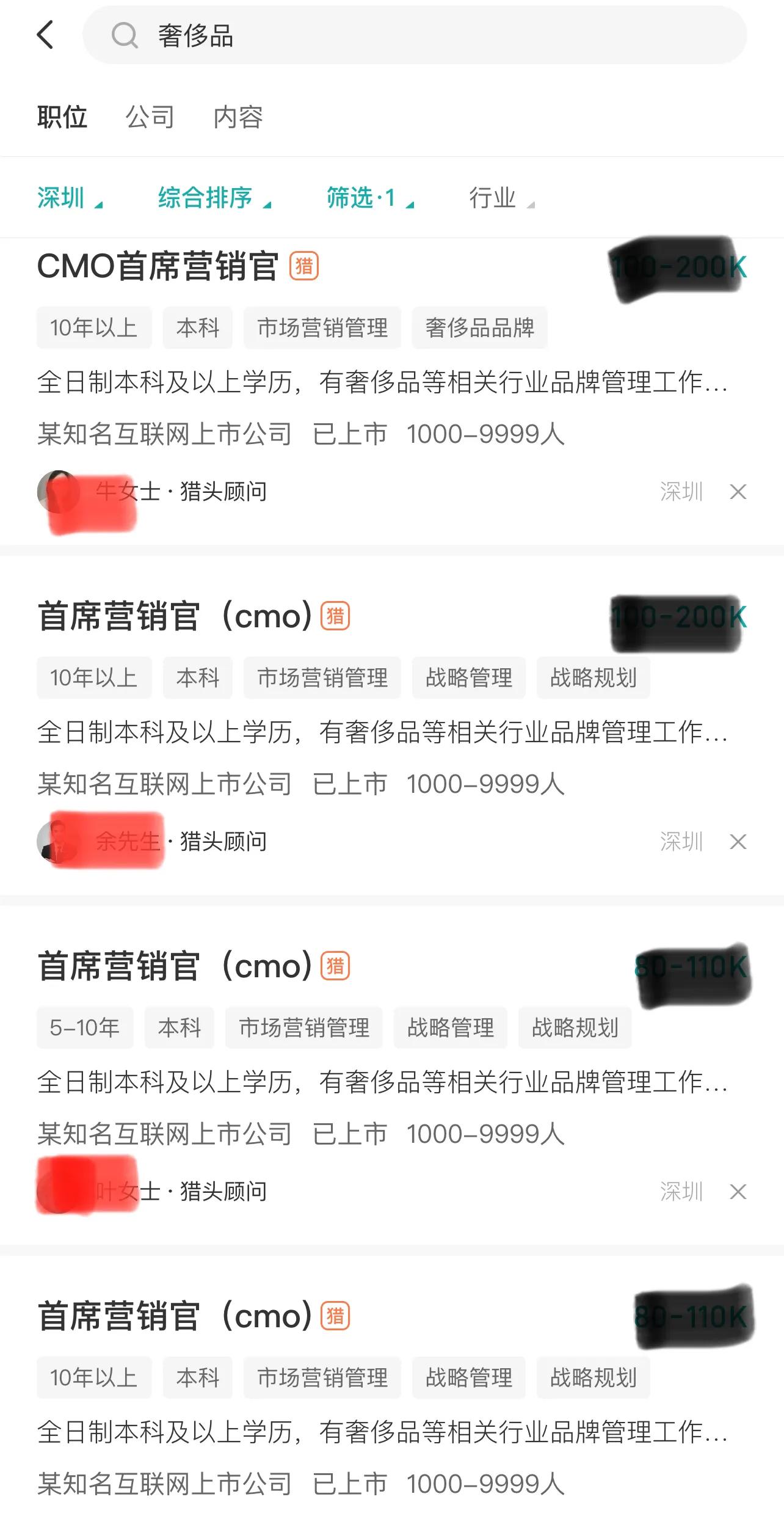Dismiss 余先生's job card via X icon
The width and height of the screenshot is (784, 1516).
pos(739,840)
